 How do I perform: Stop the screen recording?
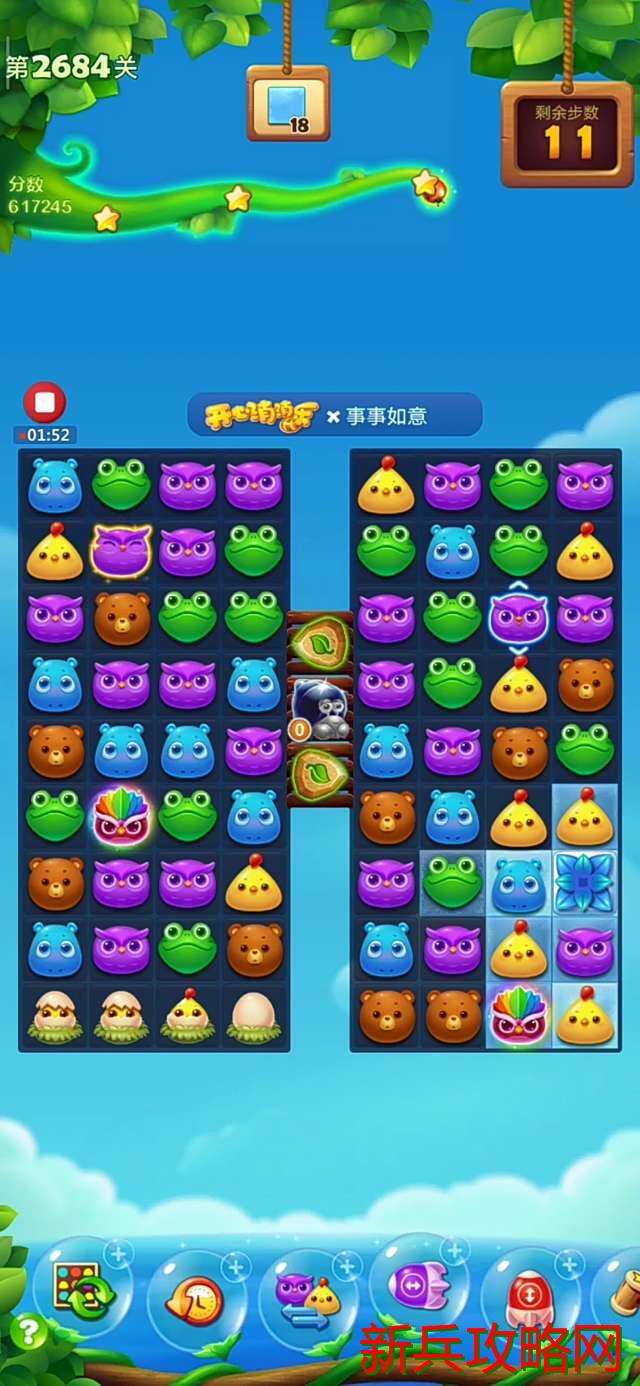[x=45, y=402]
